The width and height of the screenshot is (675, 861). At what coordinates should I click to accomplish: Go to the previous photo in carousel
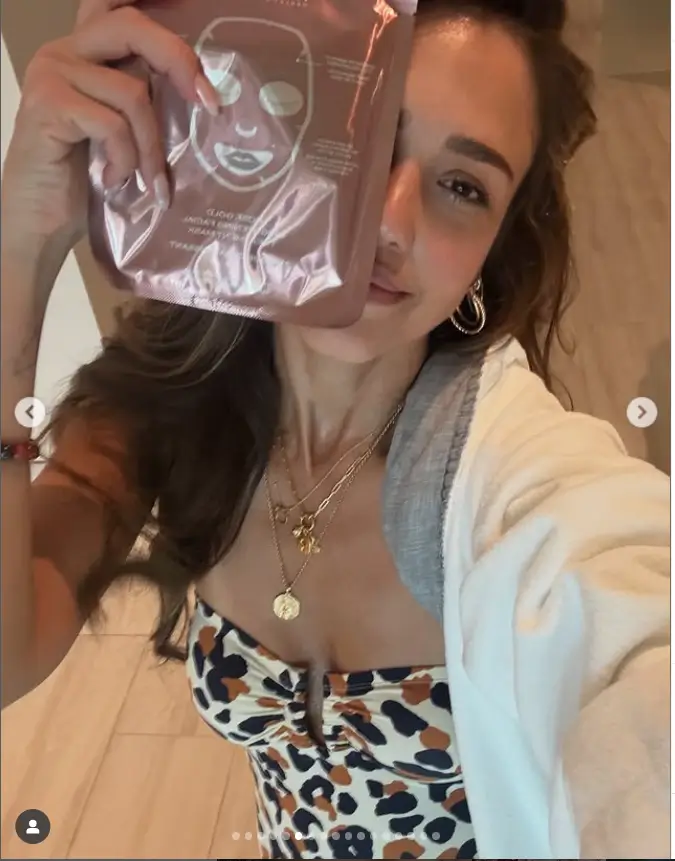(30, 412)
